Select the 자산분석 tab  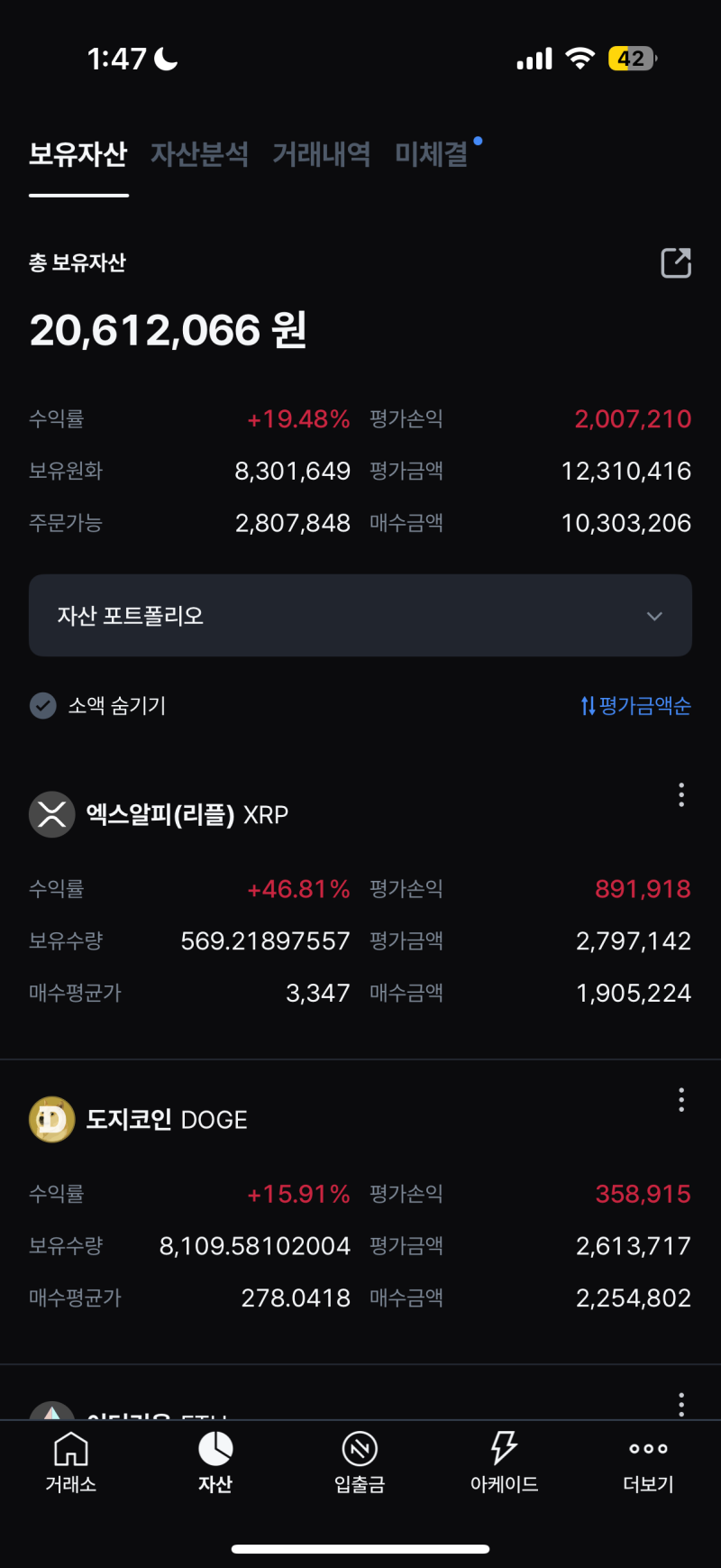[199, 154]
